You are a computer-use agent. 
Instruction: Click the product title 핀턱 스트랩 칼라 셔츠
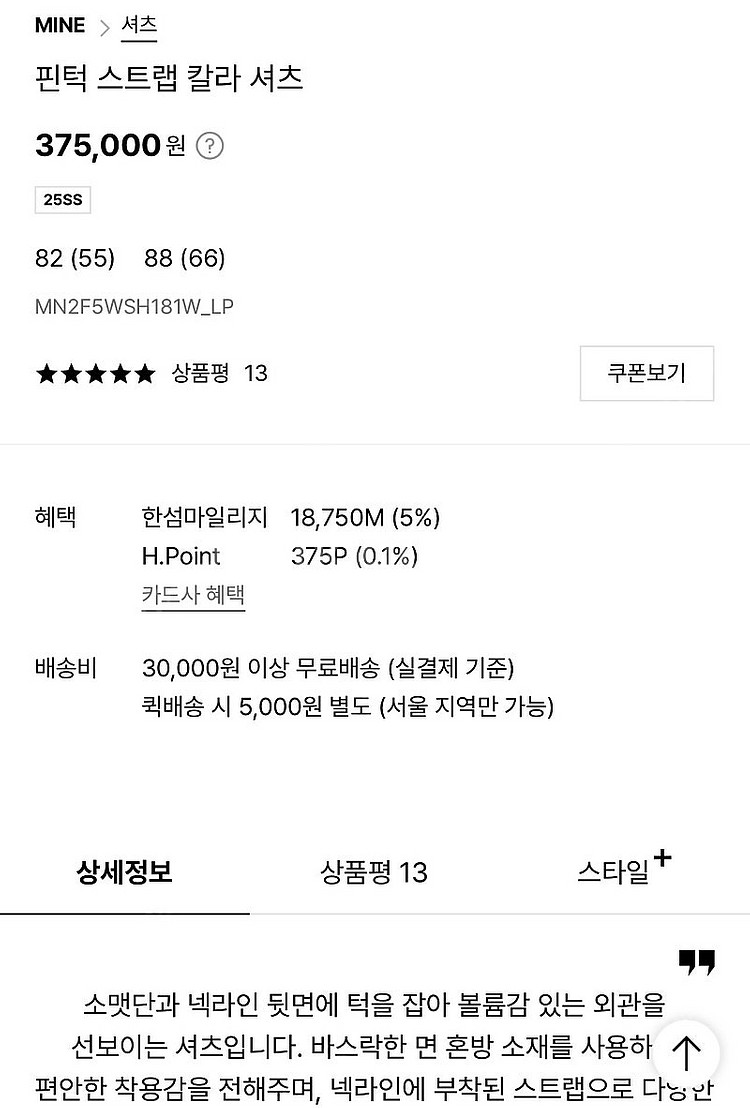click(172, 76)
